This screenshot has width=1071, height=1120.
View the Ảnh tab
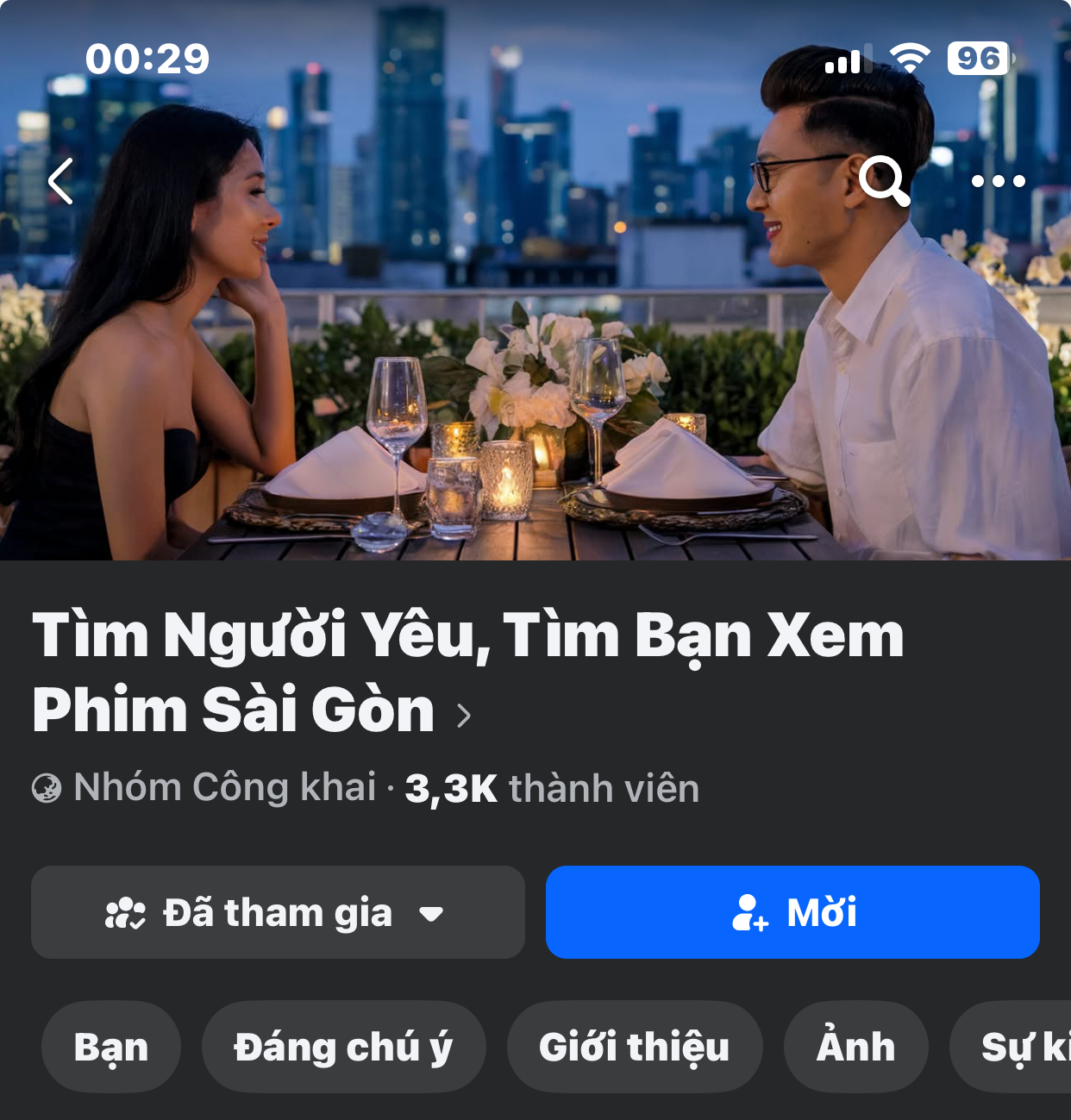855,1047
